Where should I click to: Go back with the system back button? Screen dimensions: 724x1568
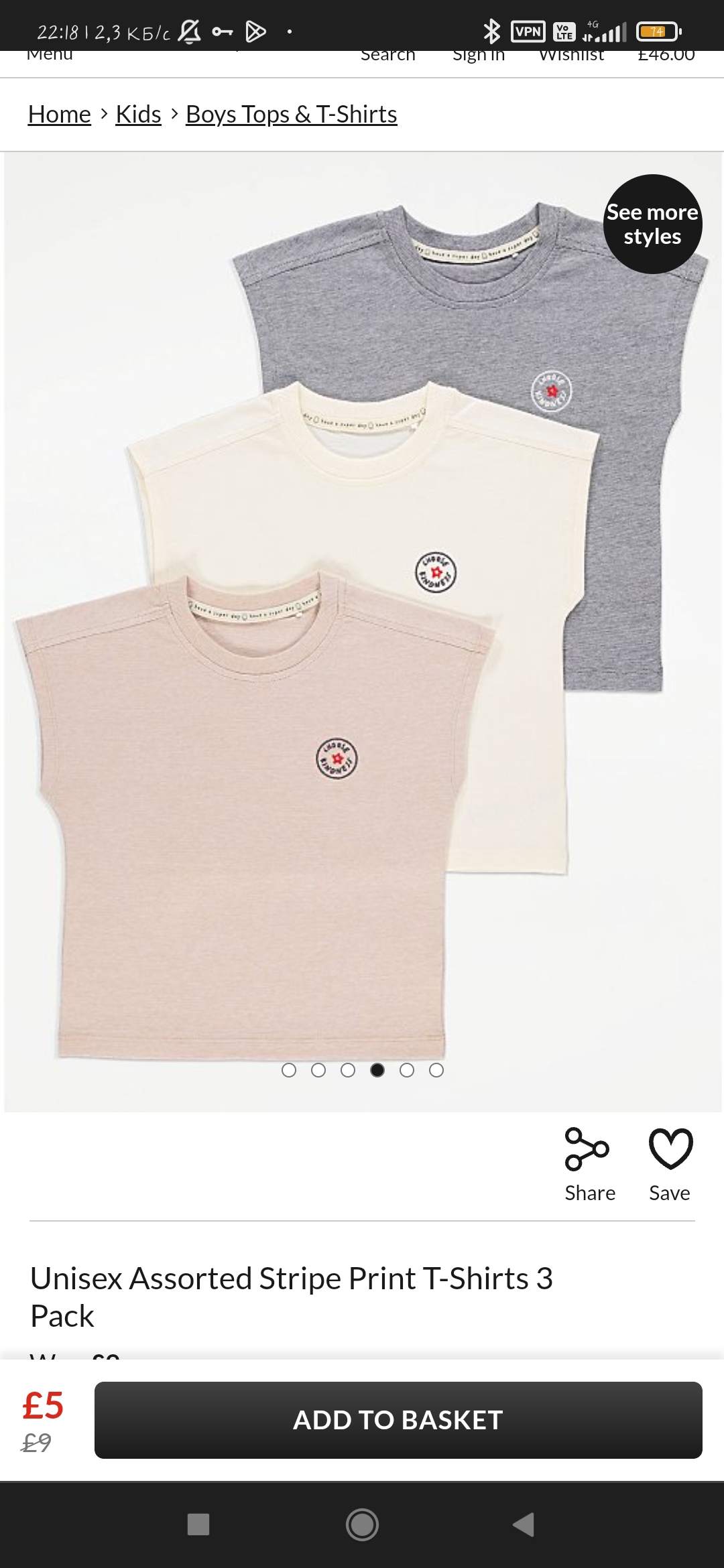point(524,1524)
